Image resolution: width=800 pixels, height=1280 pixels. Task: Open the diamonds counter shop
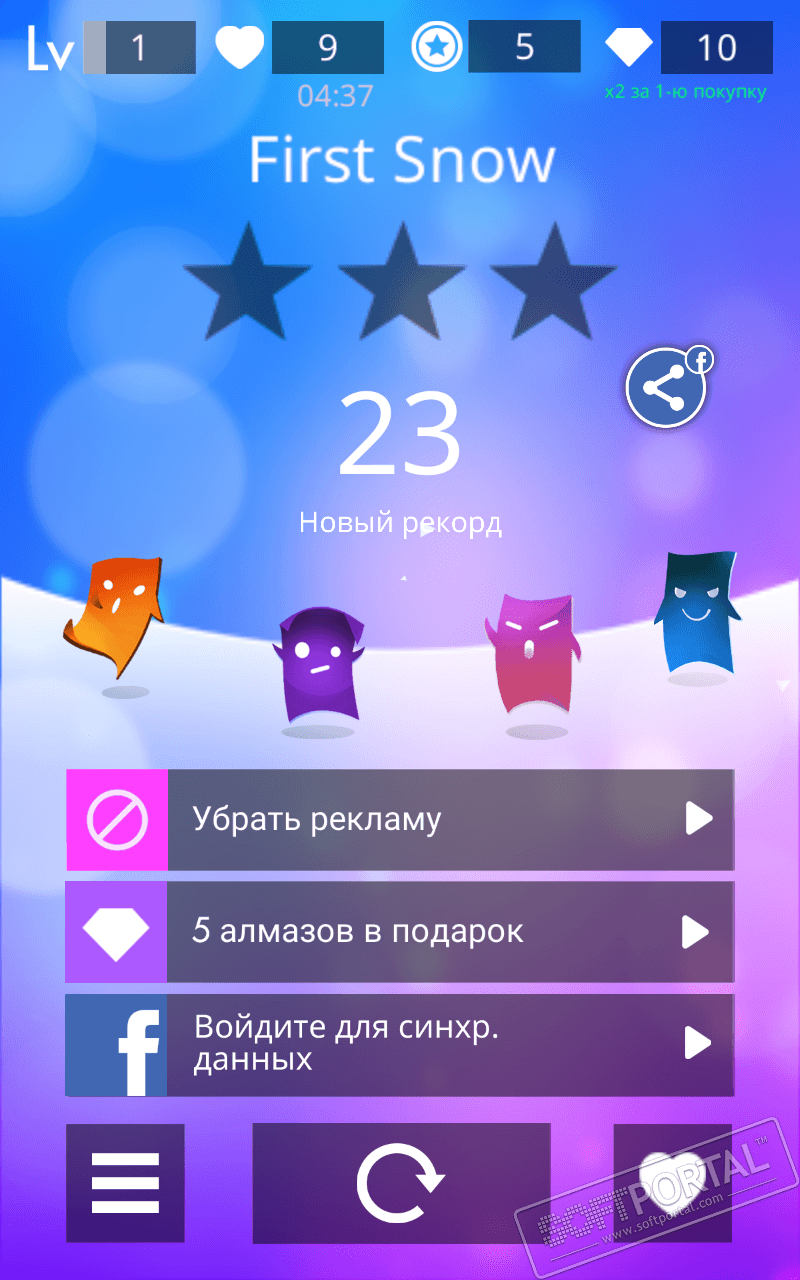tap(690, 47)
